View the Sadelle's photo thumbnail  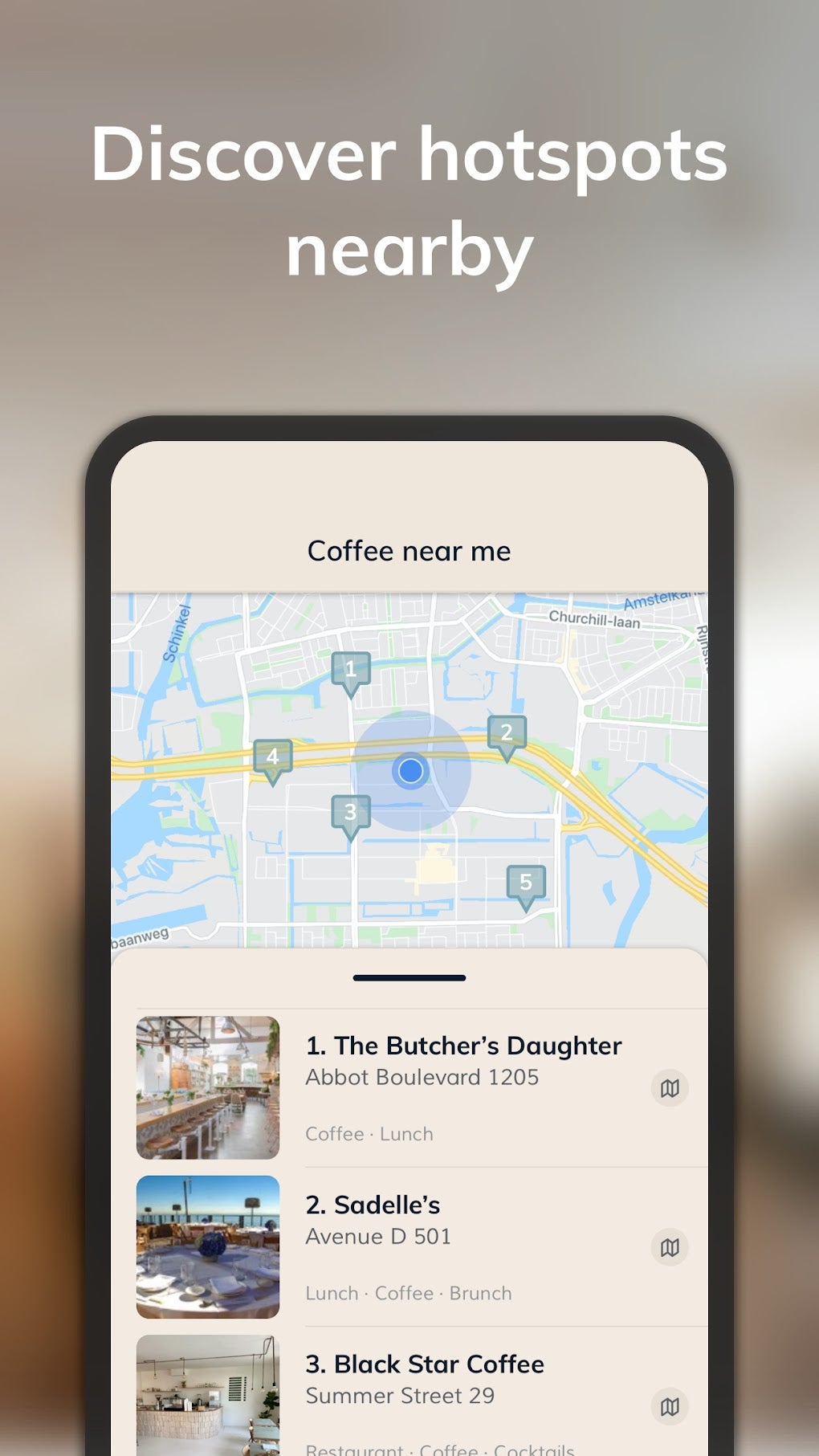(207, 1246)
